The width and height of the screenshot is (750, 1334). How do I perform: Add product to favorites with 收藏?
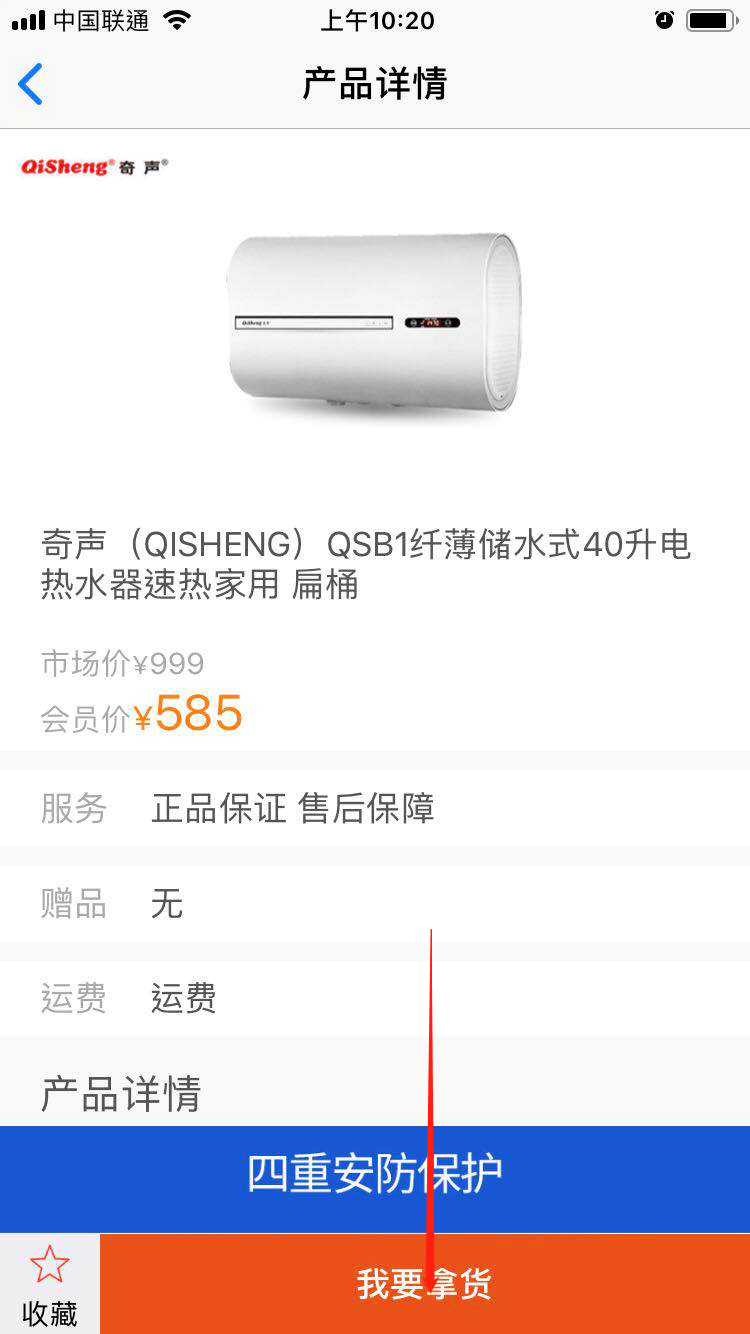(49, 1284)
